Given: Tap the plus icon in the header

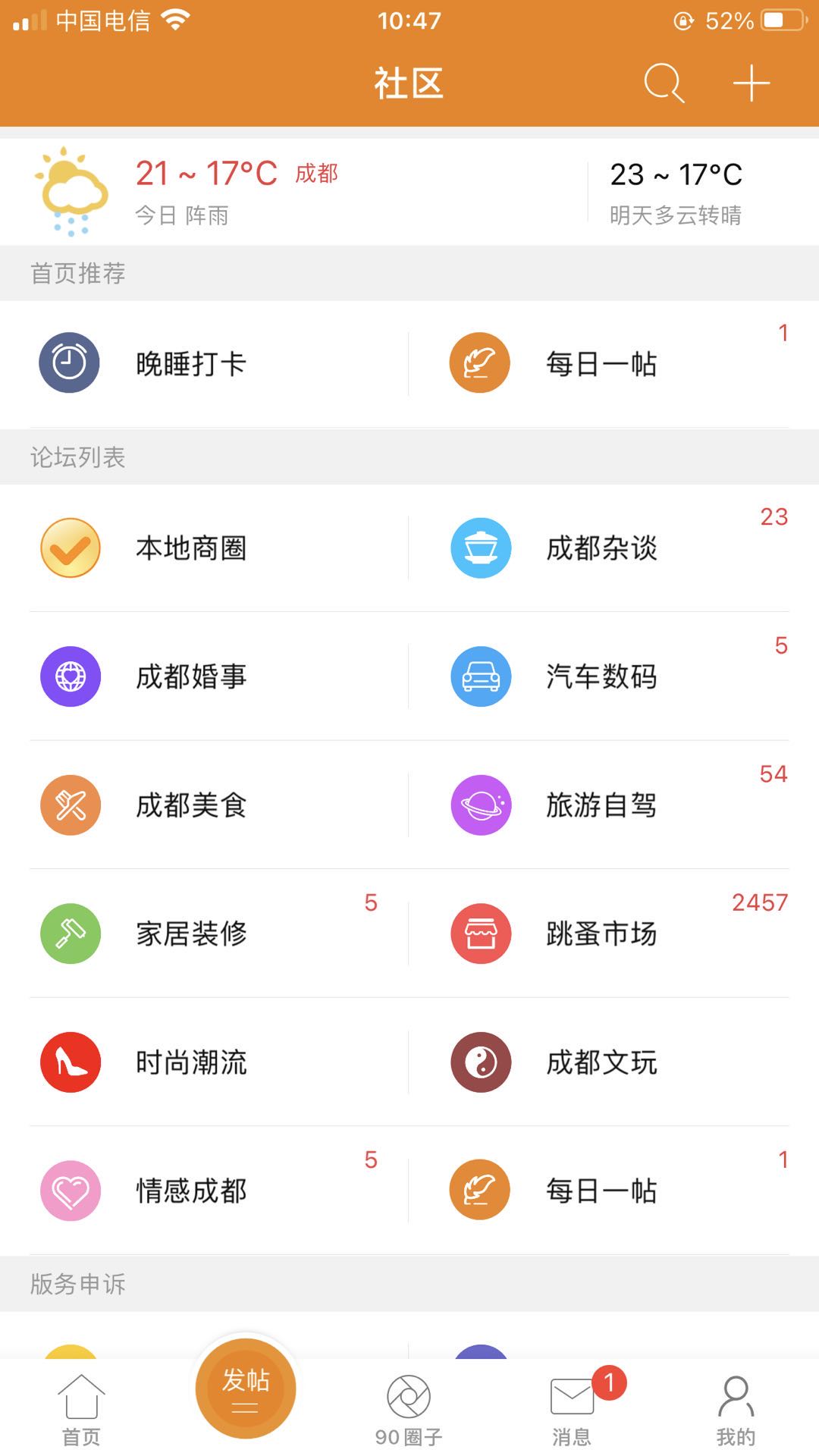Looking at the screenshot, I should (751, 83).
